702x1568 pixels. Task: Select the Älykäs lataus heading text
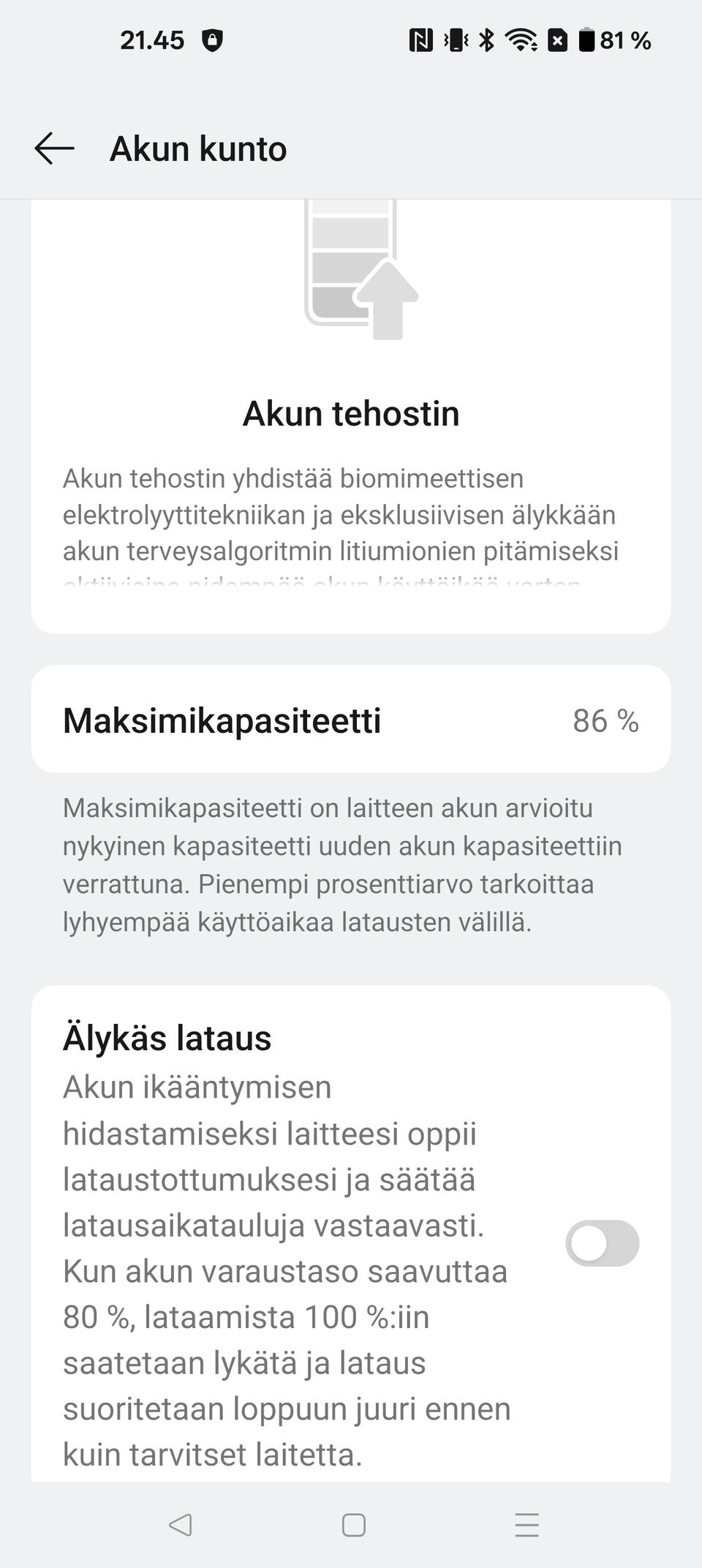pos(167,1036)
